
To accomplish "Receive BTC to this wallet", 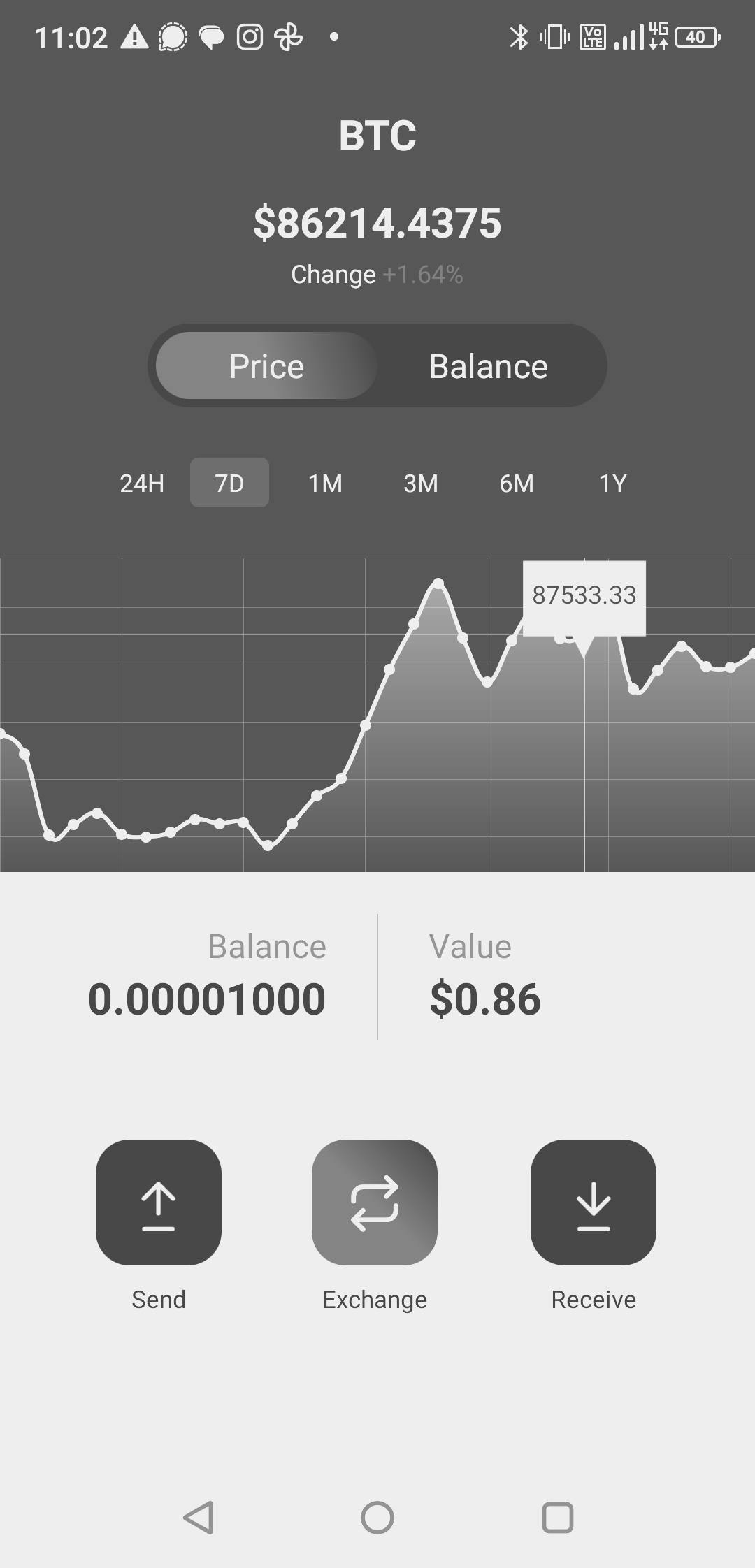I will [x=594, y=1203].
